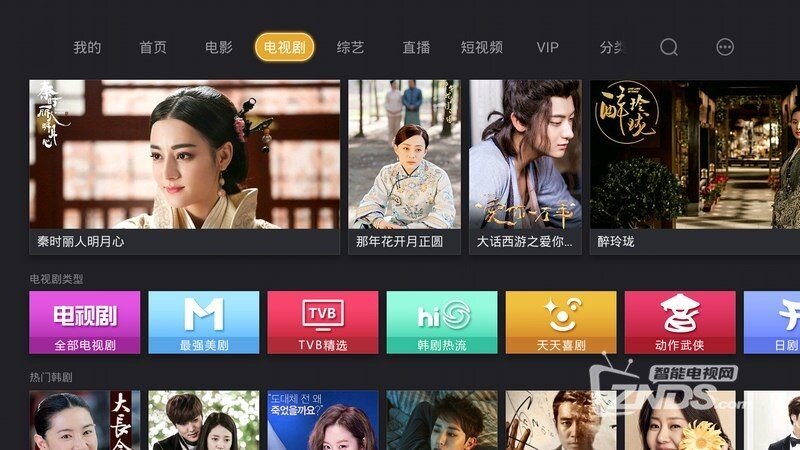The image size is (800, 450).
Task: Select the 电视剧 tab
Action: click(284, 47)
